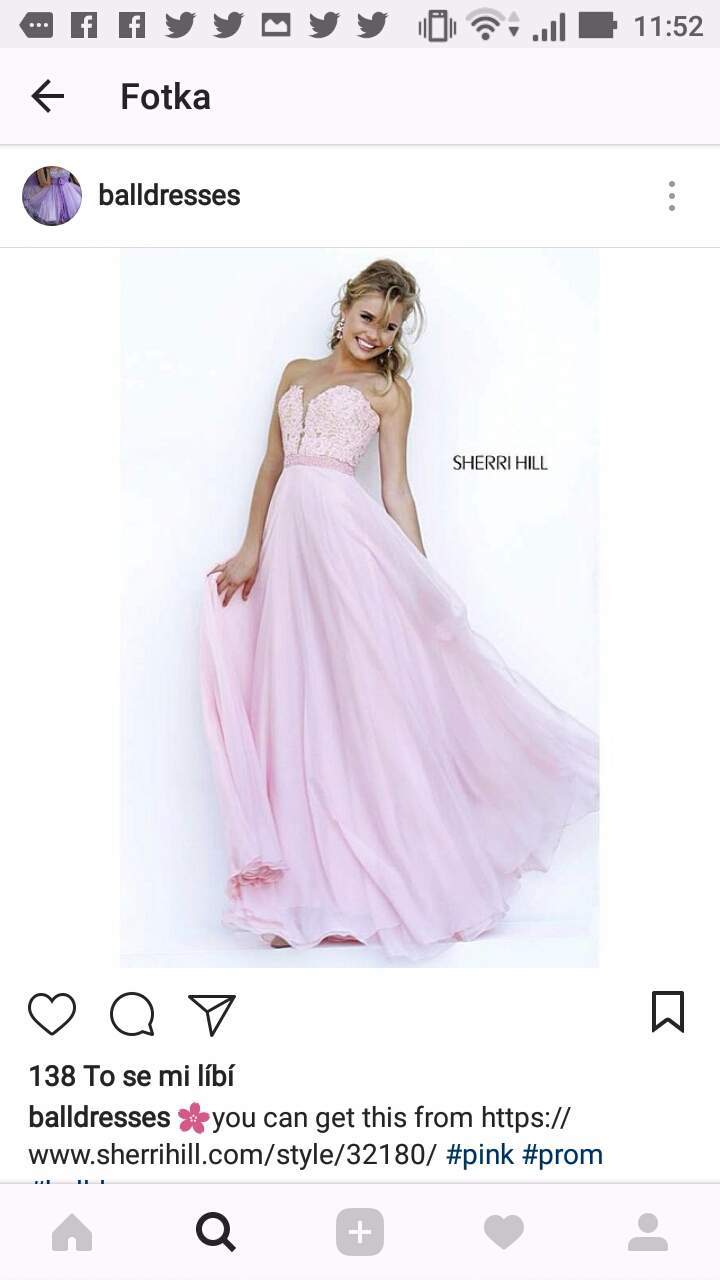The width and height of the screenshot is (720, 1280).
Task: View the 138 likes list
Action: pyautogui.click(x=131, y=1076)
